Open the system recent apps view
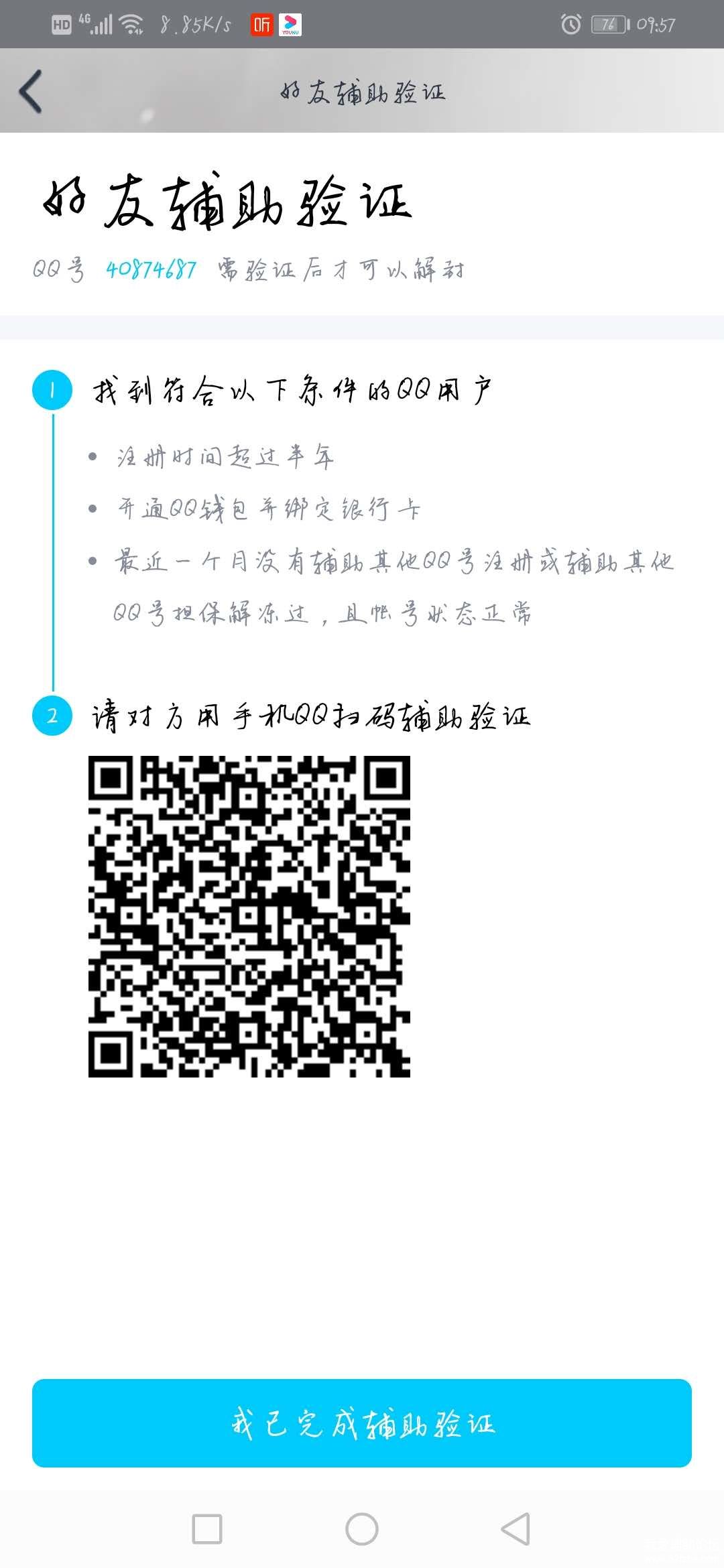This screenshot has height=1568, width=724. (x=207, y=1529)
